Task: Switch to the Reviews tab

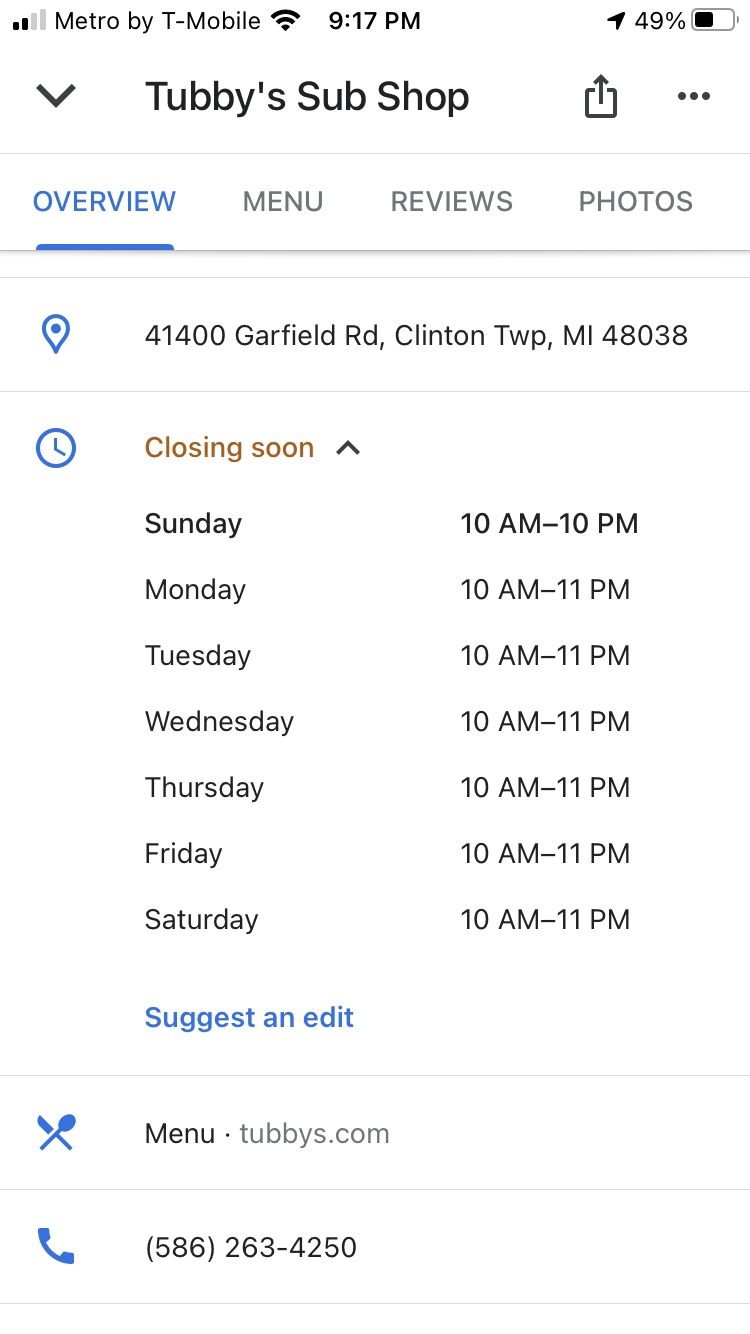Action: [x=451, y=202]
